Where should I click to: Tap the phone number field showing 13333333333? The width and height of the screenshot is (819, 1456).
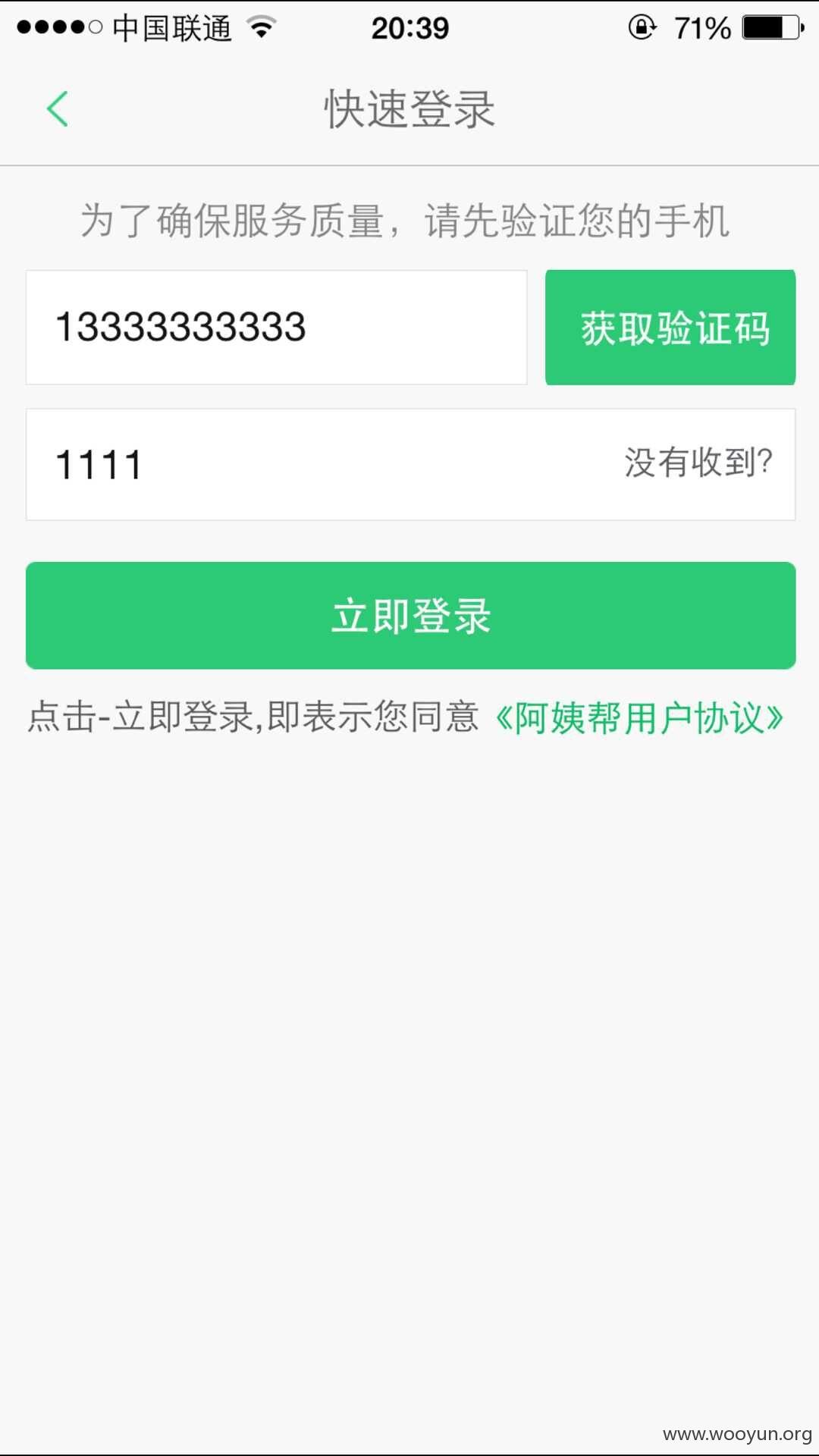coord(276,327)
